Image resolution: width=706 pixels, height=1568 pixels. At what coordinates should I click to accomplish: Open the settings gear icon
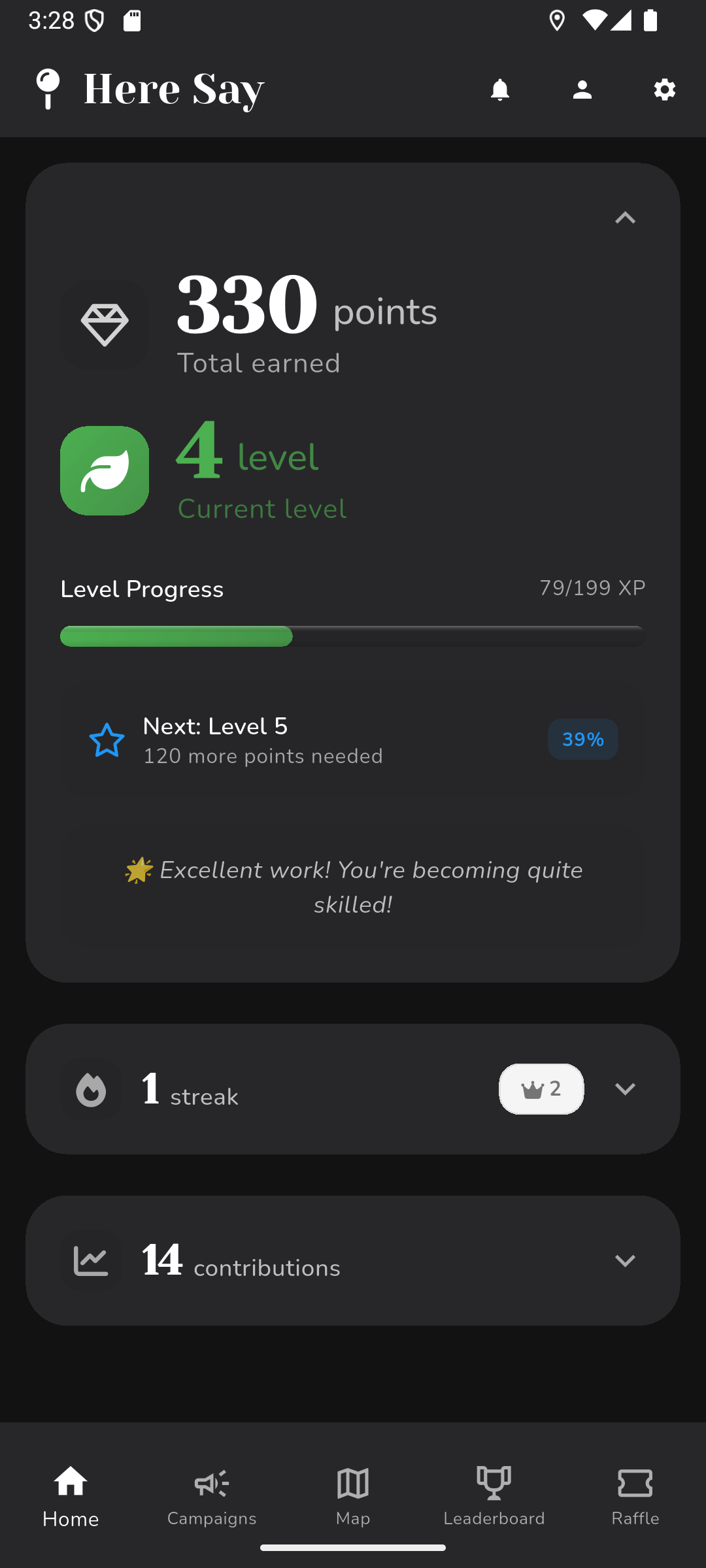click(664, 90)
